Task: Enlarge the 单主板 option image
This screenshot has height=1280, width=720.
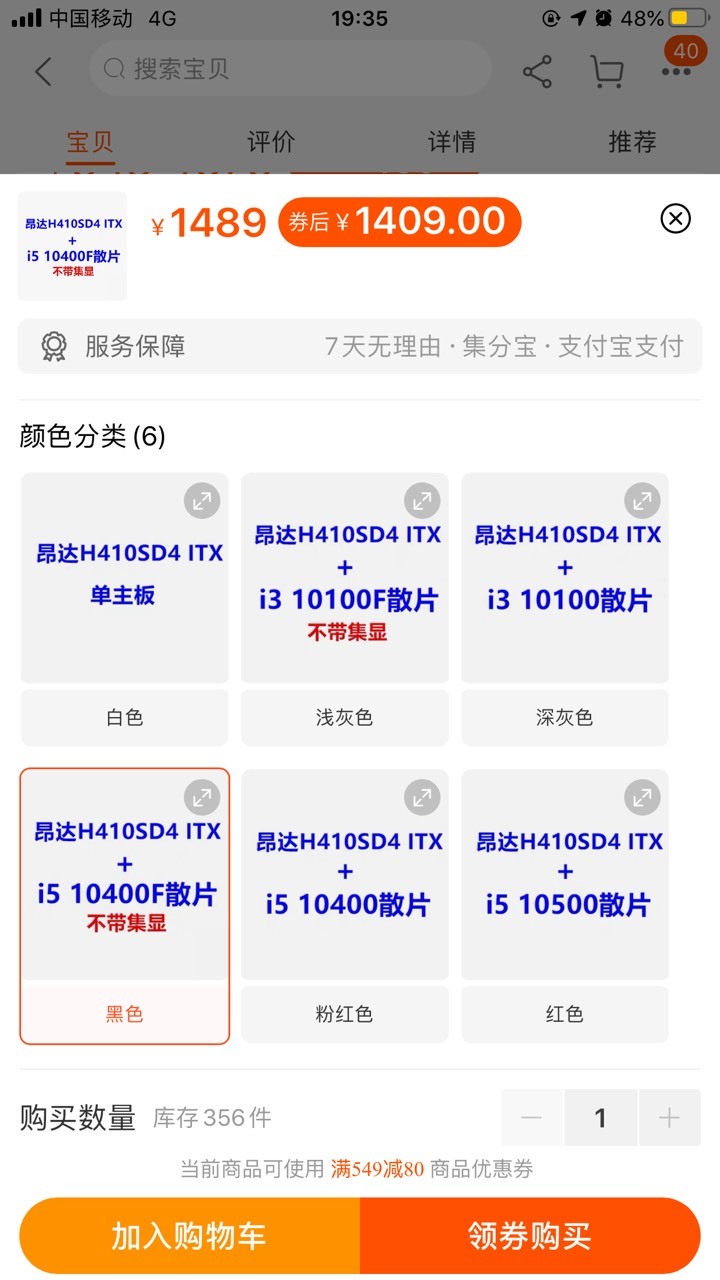Action: tap(202, 500)
